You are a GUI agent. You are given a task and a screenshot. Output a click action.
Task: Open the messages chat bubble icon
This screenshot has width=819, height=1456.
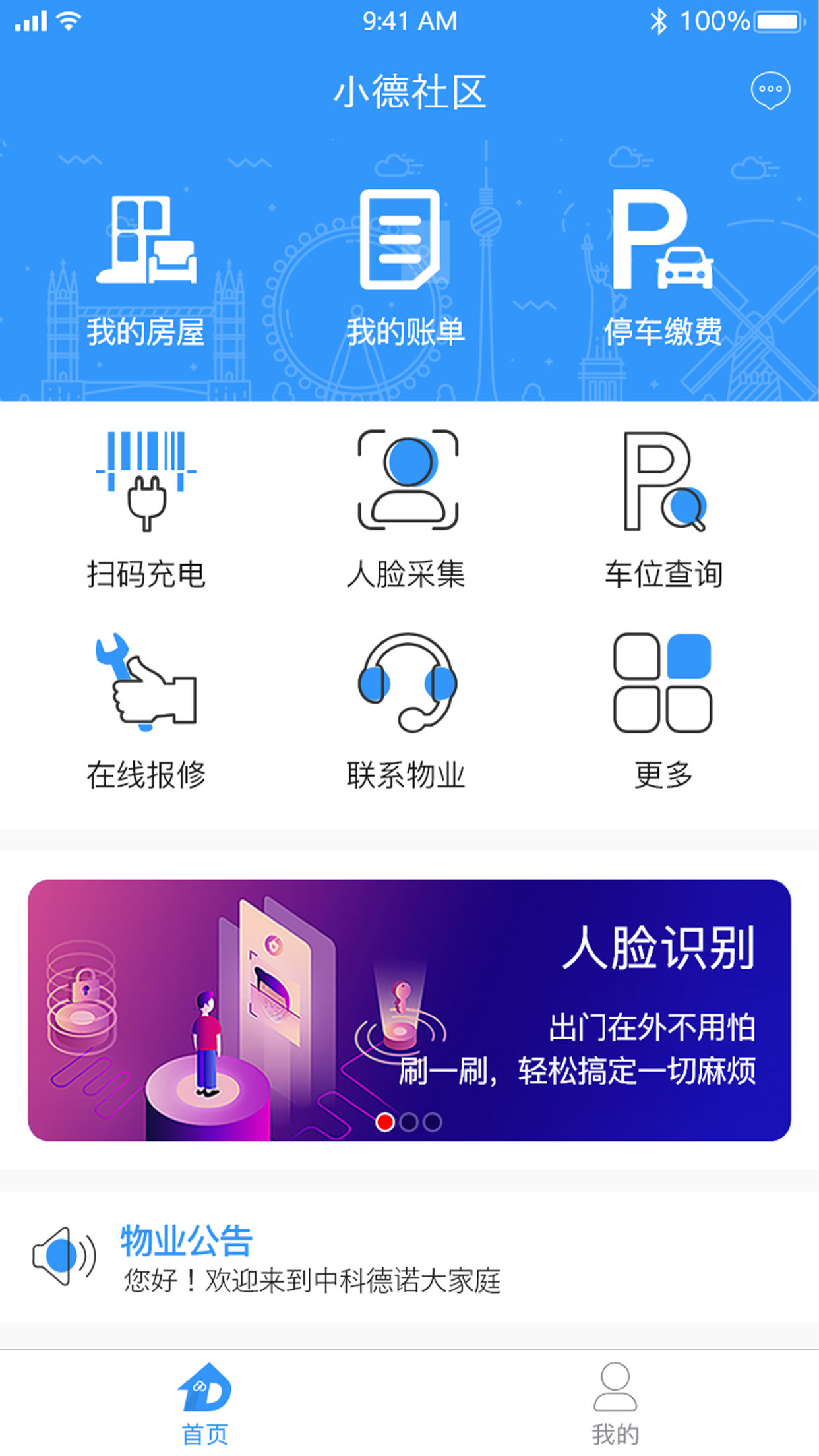click(770, 90)
